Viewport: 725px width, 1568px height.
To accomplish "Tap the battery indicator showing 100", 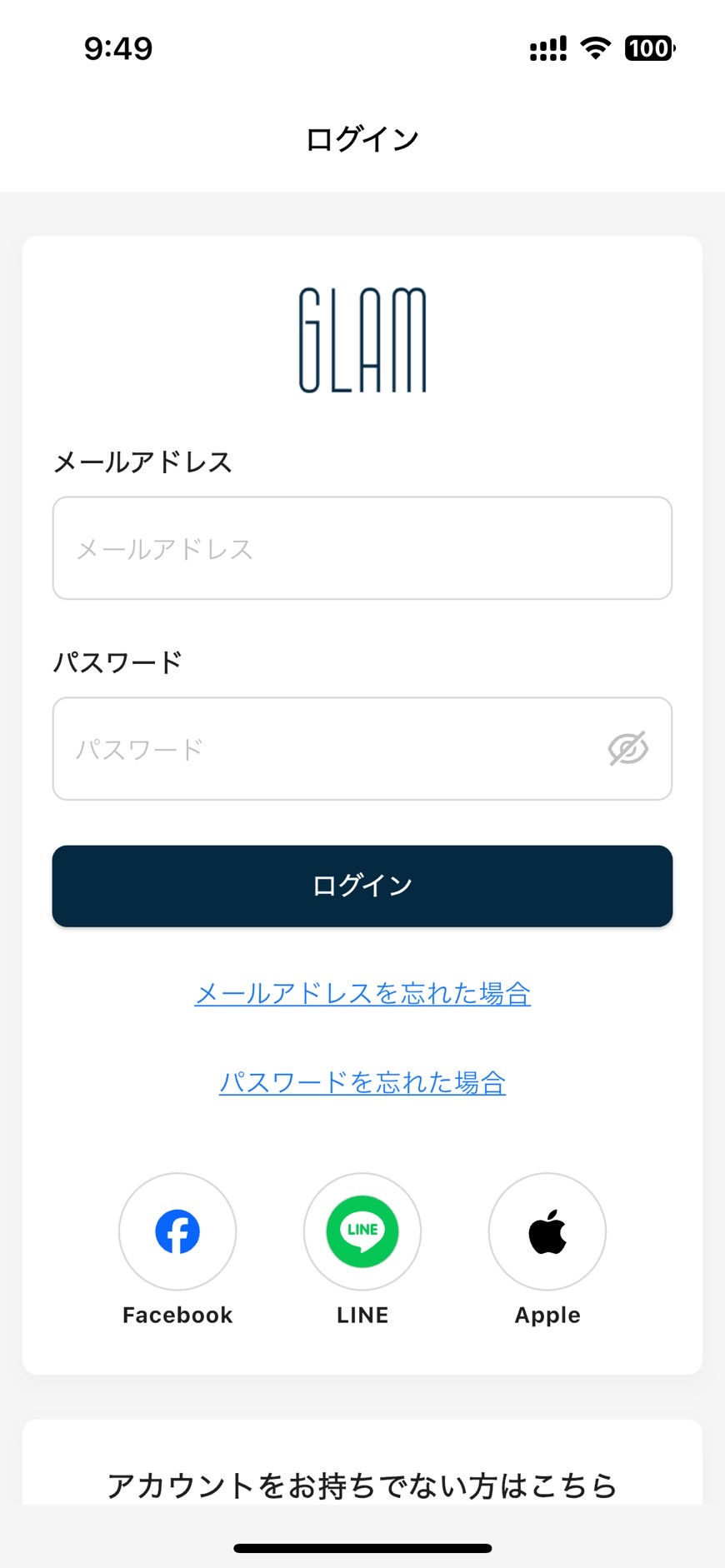I will [x=649, y=48].
